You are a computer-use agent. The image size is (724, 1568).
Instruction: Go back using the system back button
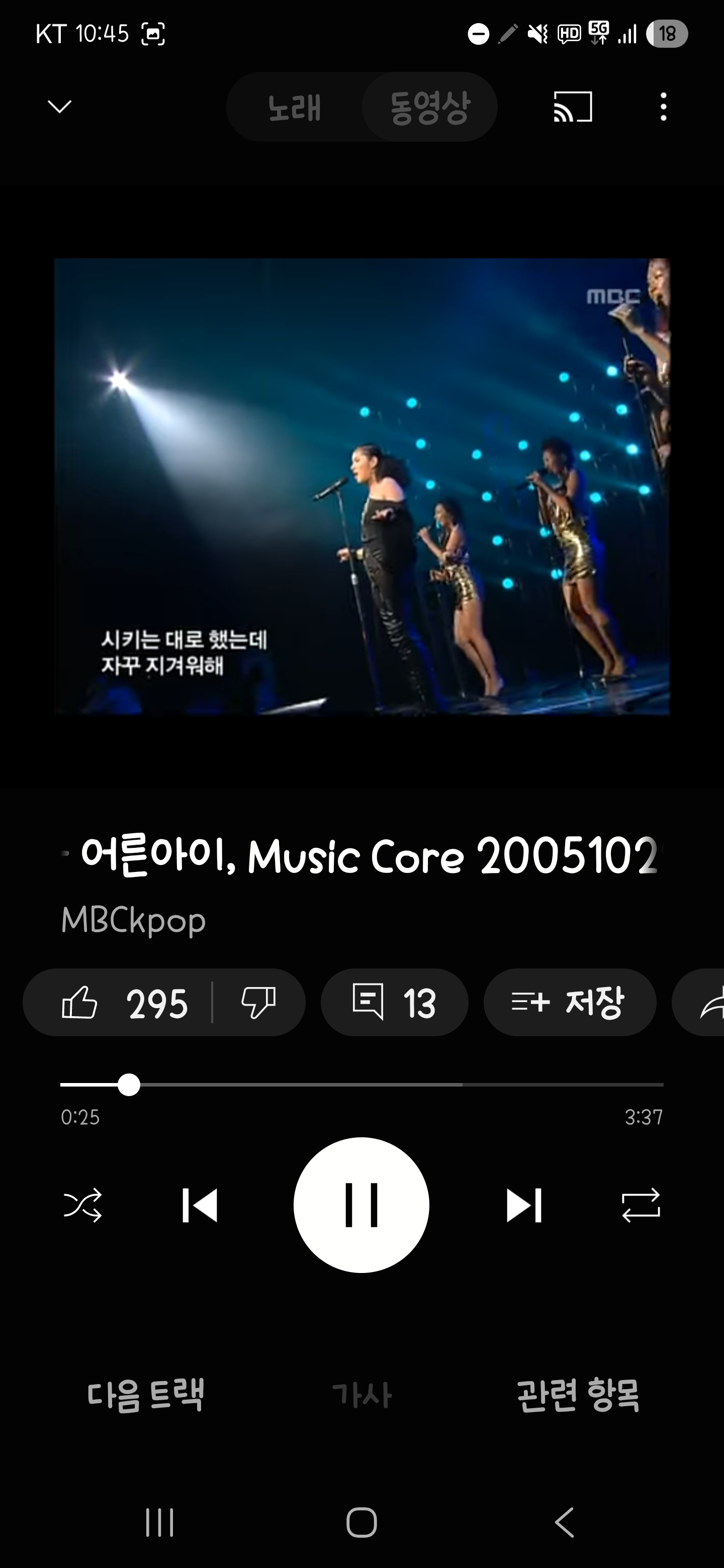[x=565, y=1522]
